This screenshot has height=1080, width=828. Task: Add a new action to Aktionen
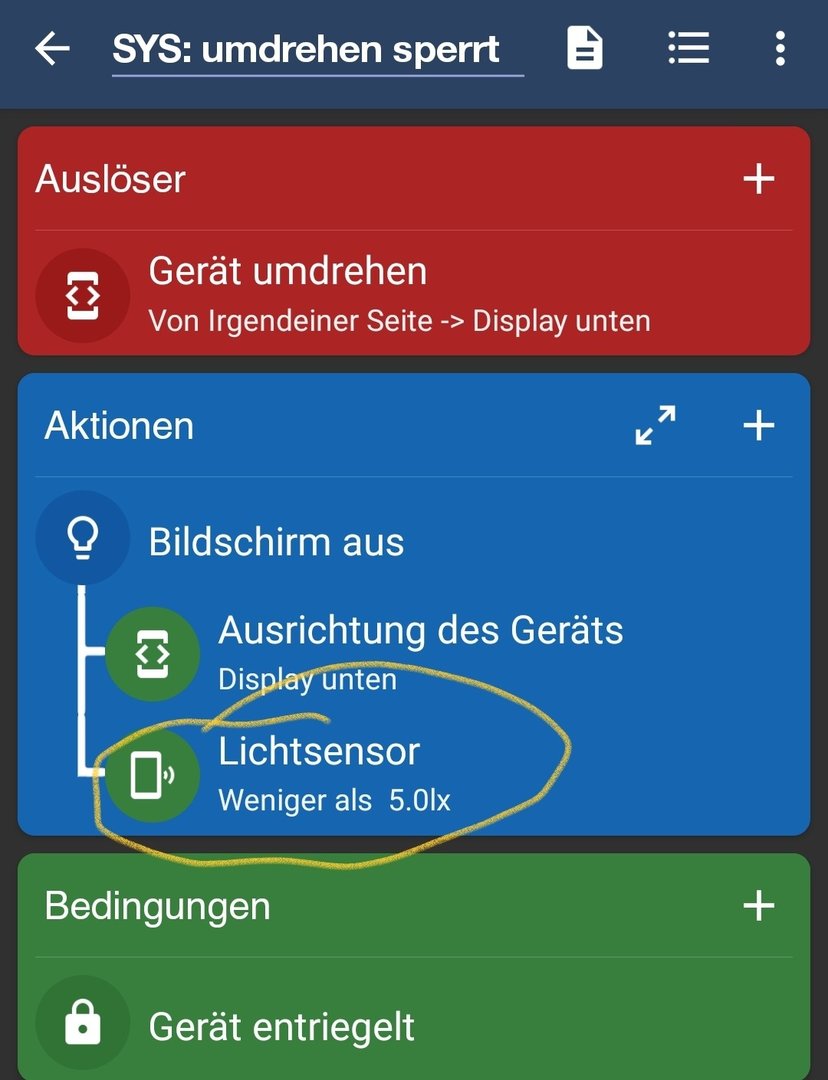[x=759, y=425]
